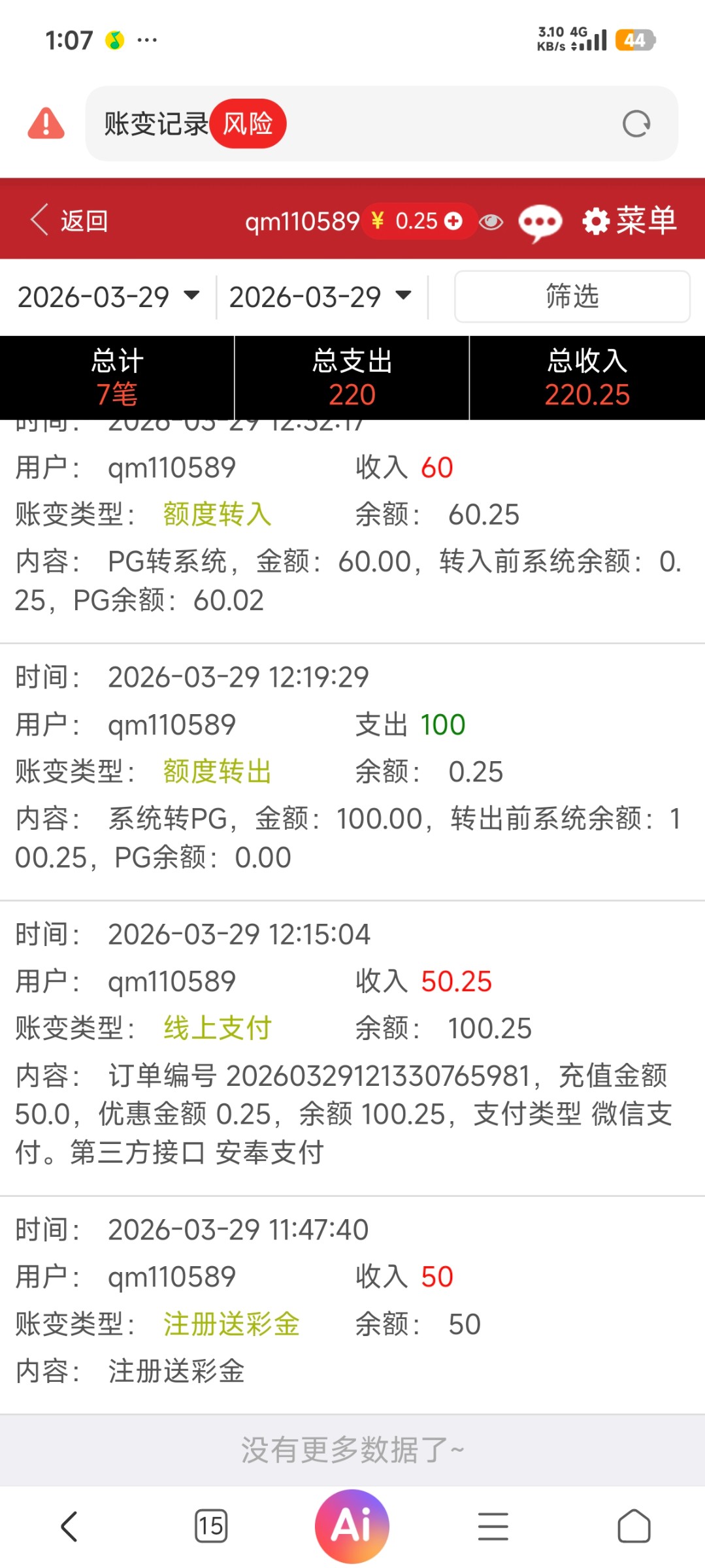The image size is (705, 1568).
Task: Tap the 筛选 filter button
Action: [572, 297]
